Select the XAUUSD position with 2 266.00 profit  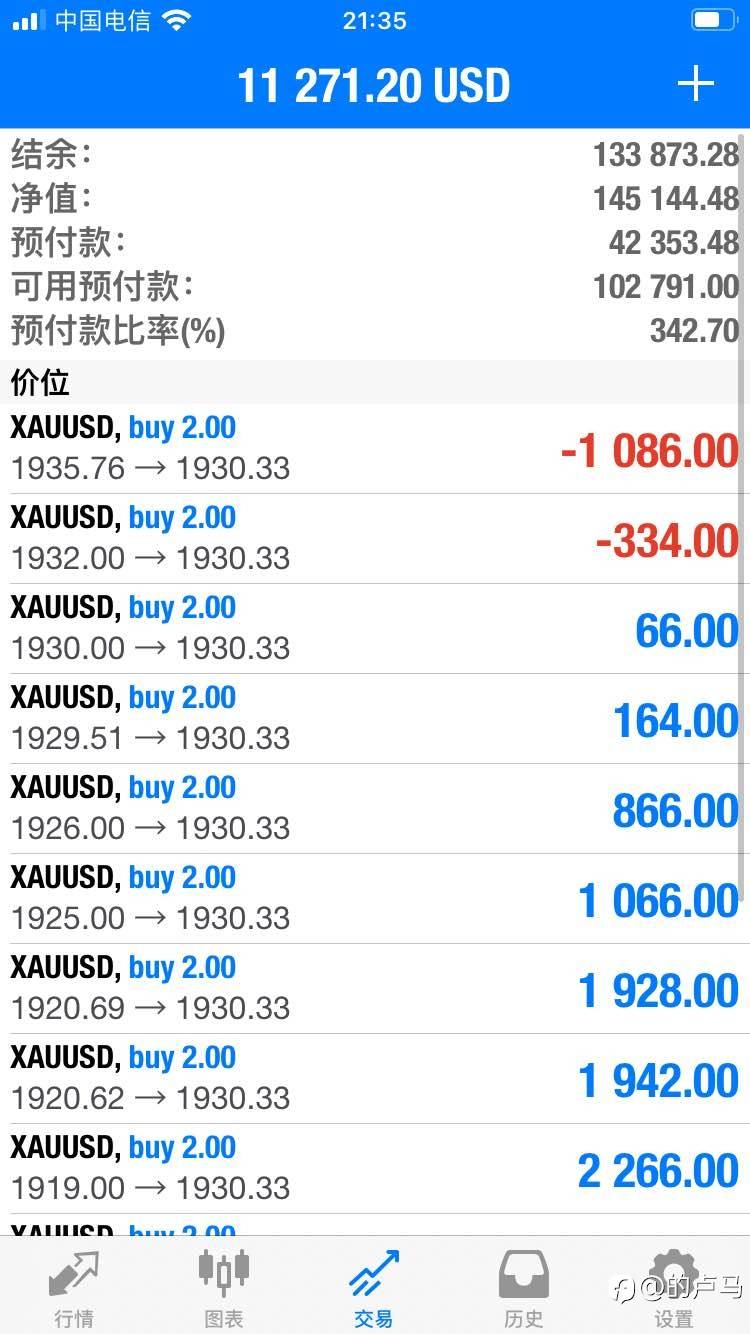click(375, 1169)
